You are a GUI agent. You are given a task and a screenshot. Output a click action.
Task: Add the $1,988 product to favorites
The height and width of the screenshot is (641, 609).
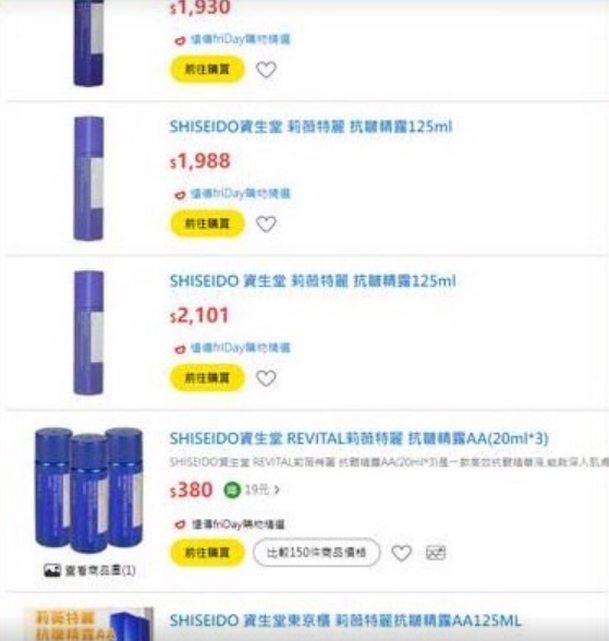pyautogui.click(x=266, y=224)
